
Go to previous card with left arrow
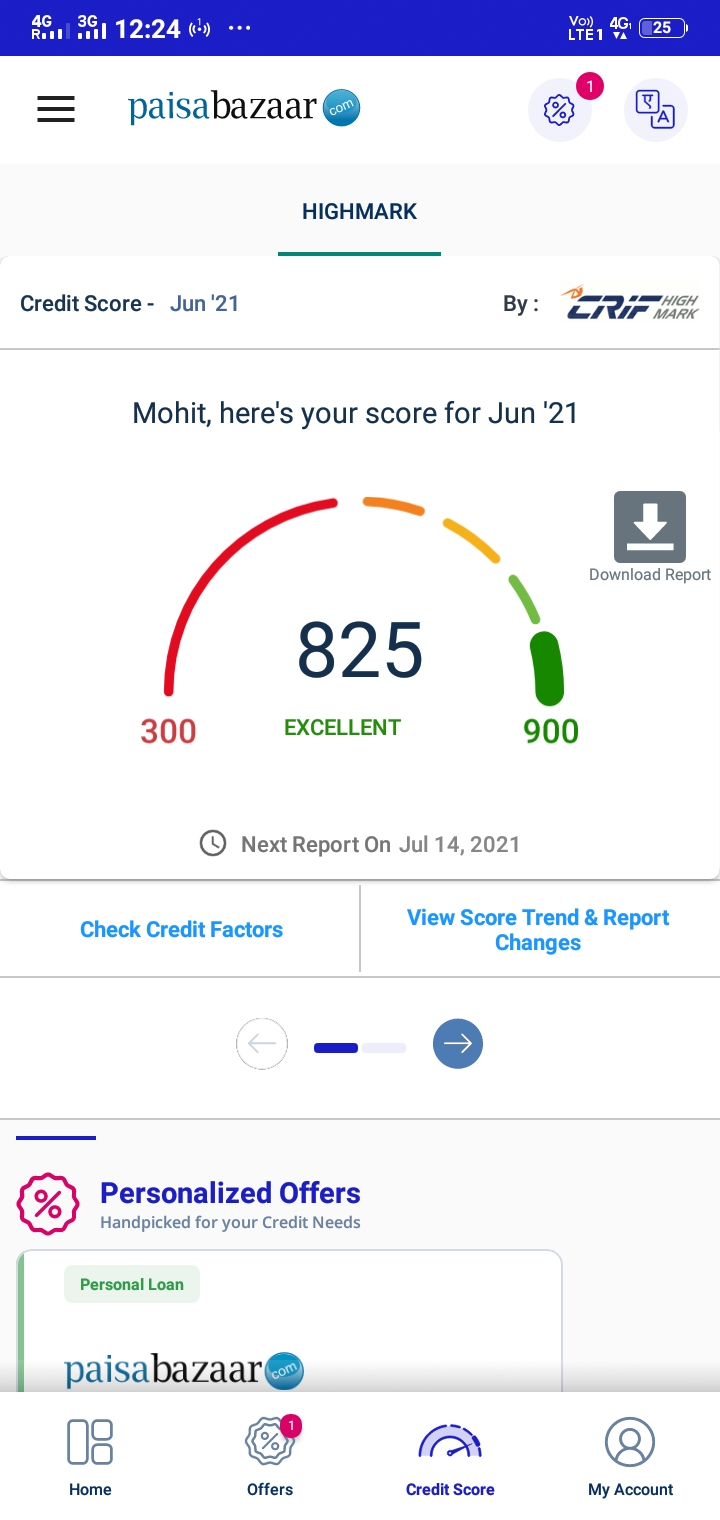262,1044
